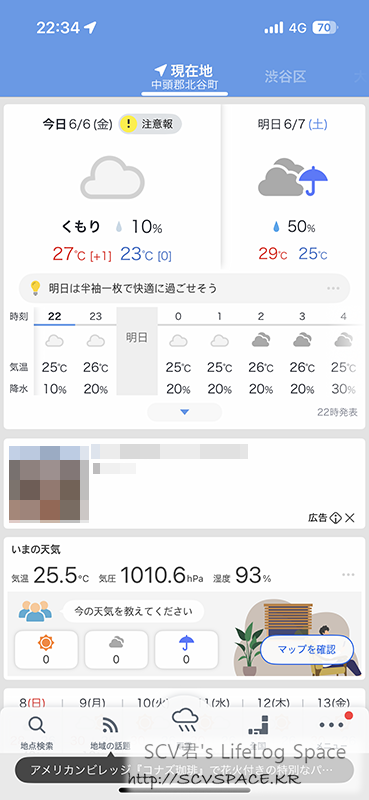Open tomorrow's 6/7 forecast card

[x=293, y=187]
